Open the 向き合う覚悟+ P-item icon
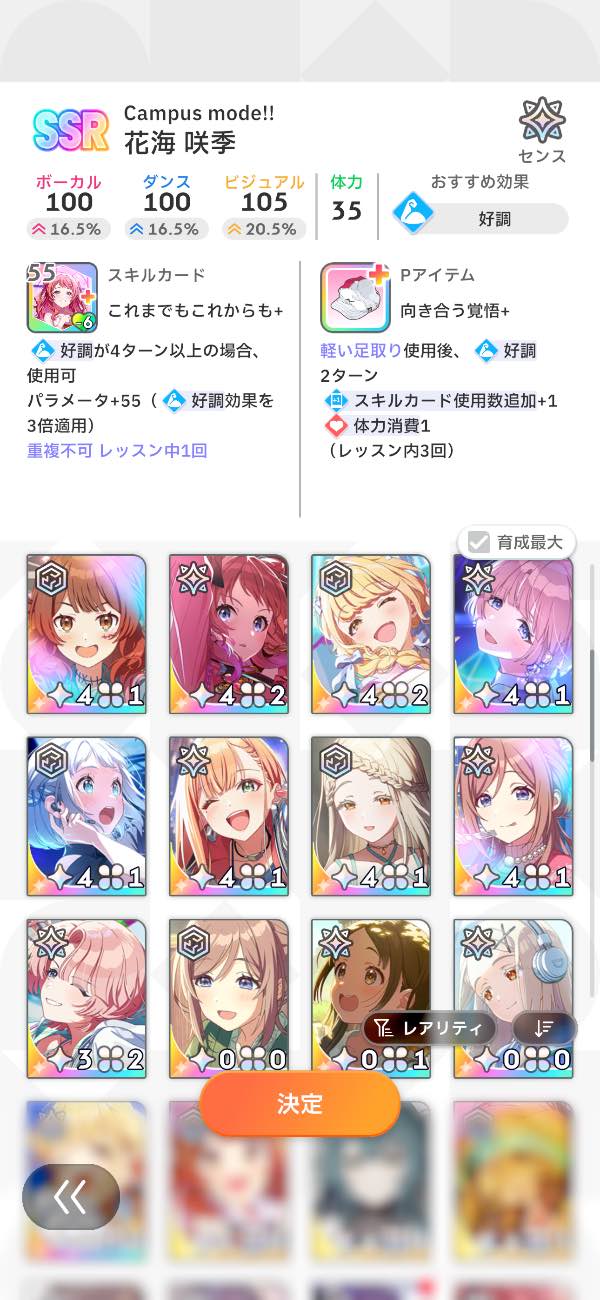600x1300 pixels. (355, 297)
